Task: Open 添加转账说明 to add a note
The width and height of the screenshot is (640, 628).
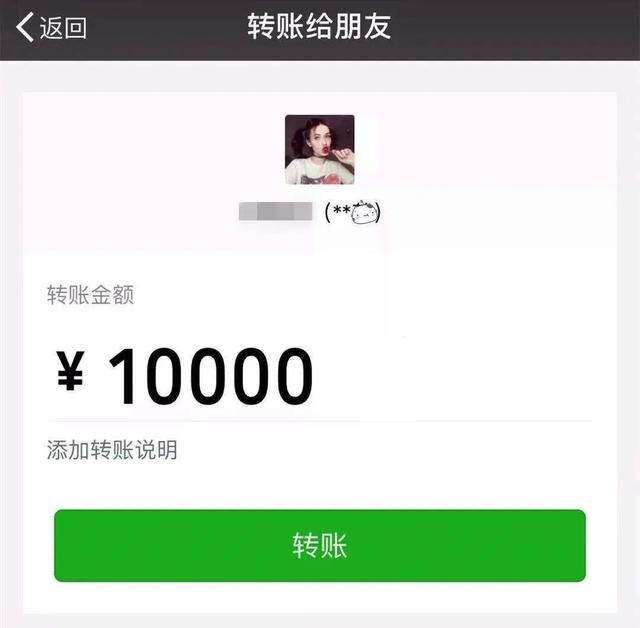Action: pos(112,450)
